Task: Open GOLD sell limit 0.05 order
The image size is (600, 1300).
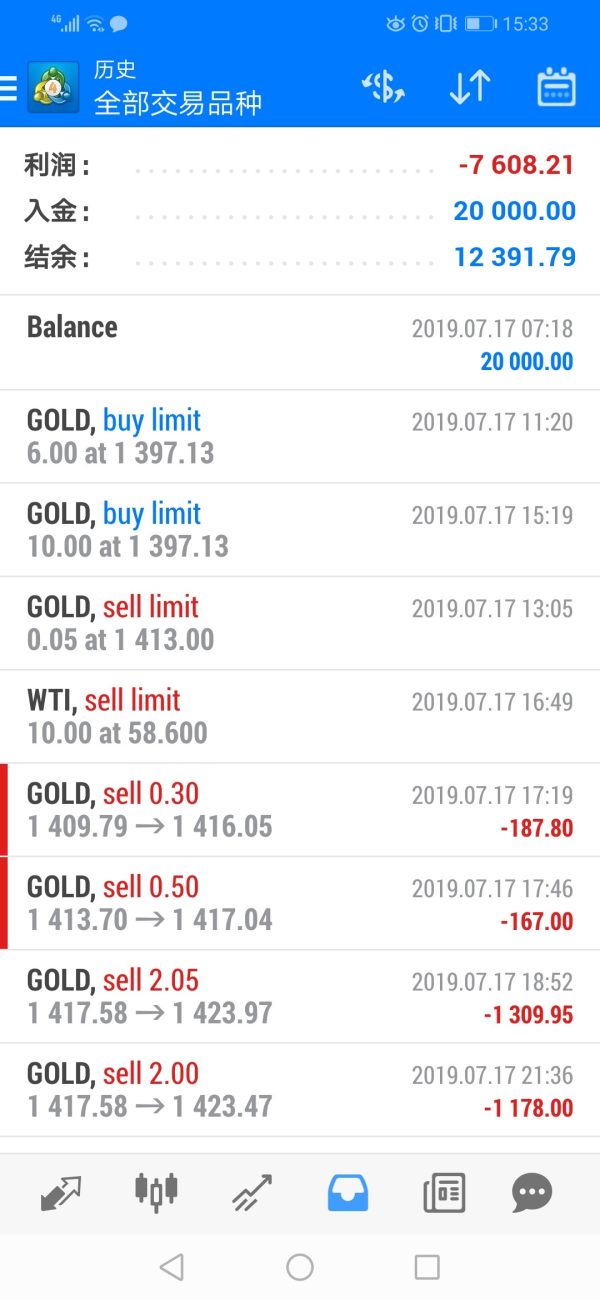Action: [x=300, y=622]
